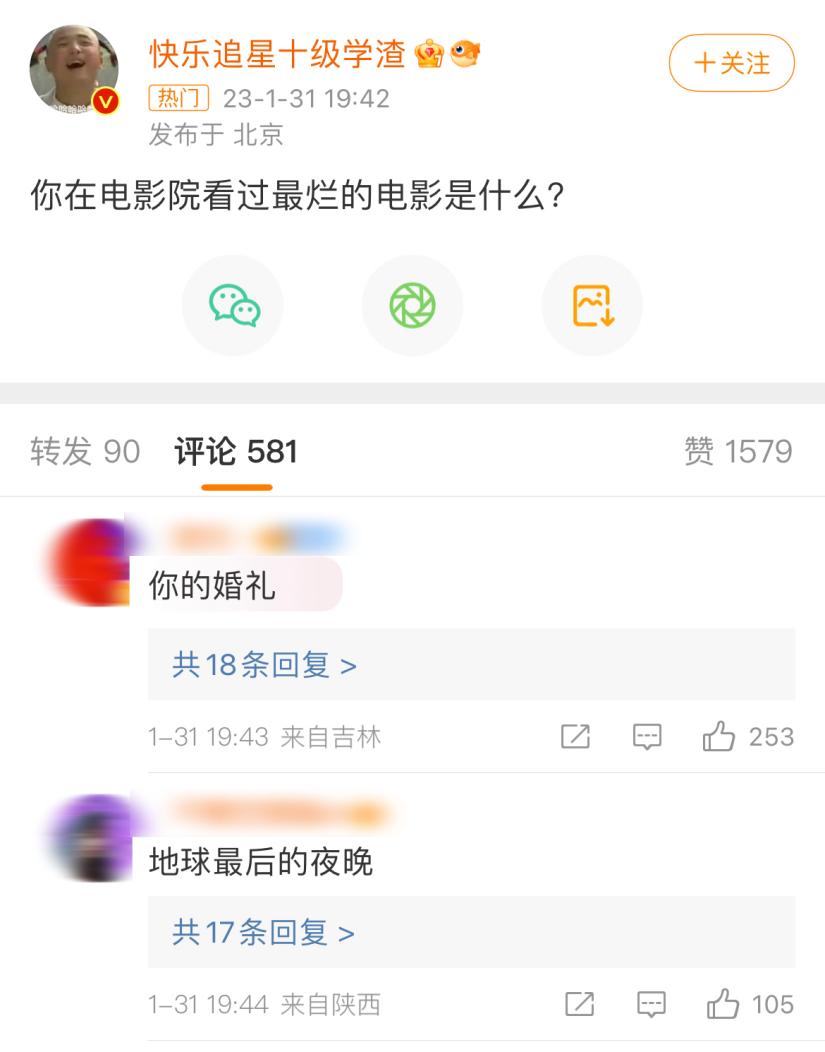Select the 评论 581 tab

(x=236, y=452)
